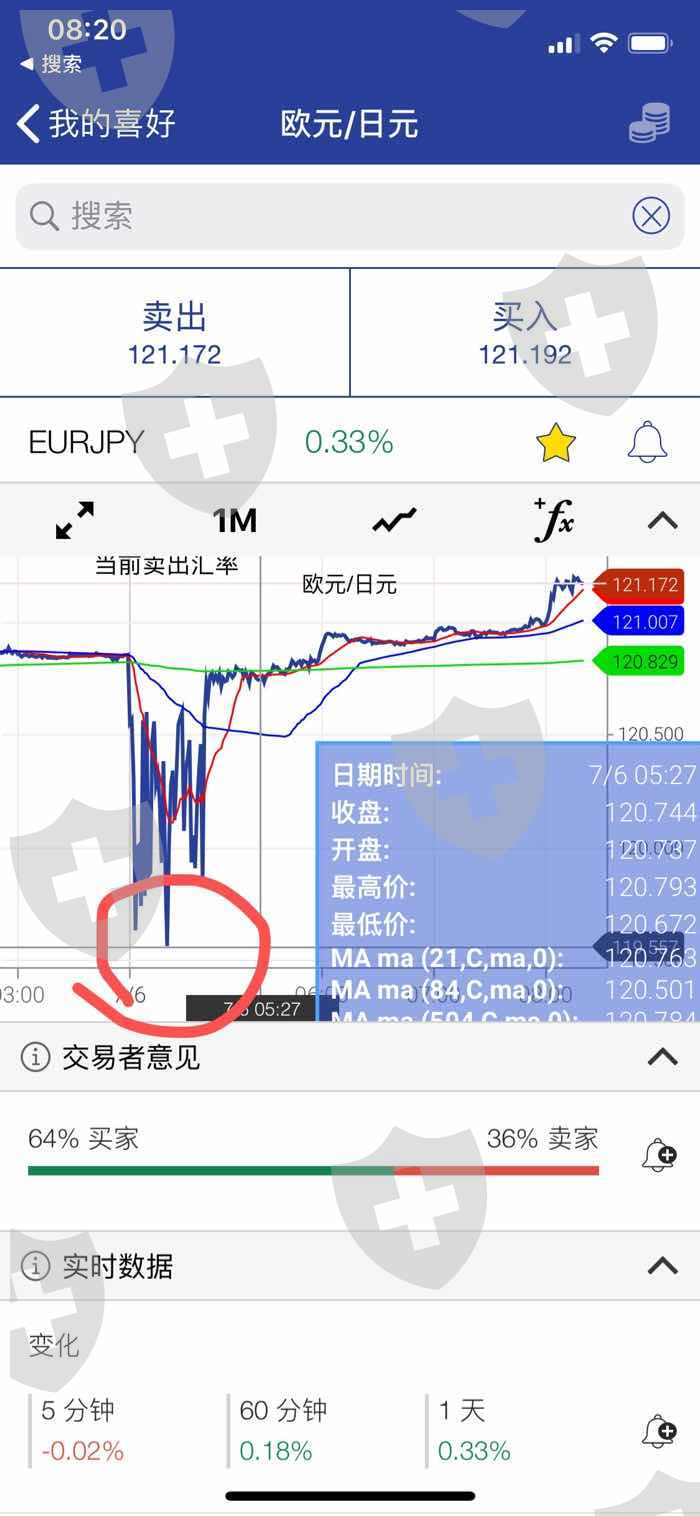The width and height of the screenshot is (700, 1516).
Task: Expand the chart to fullscreen
Action: tap(75, 520)
